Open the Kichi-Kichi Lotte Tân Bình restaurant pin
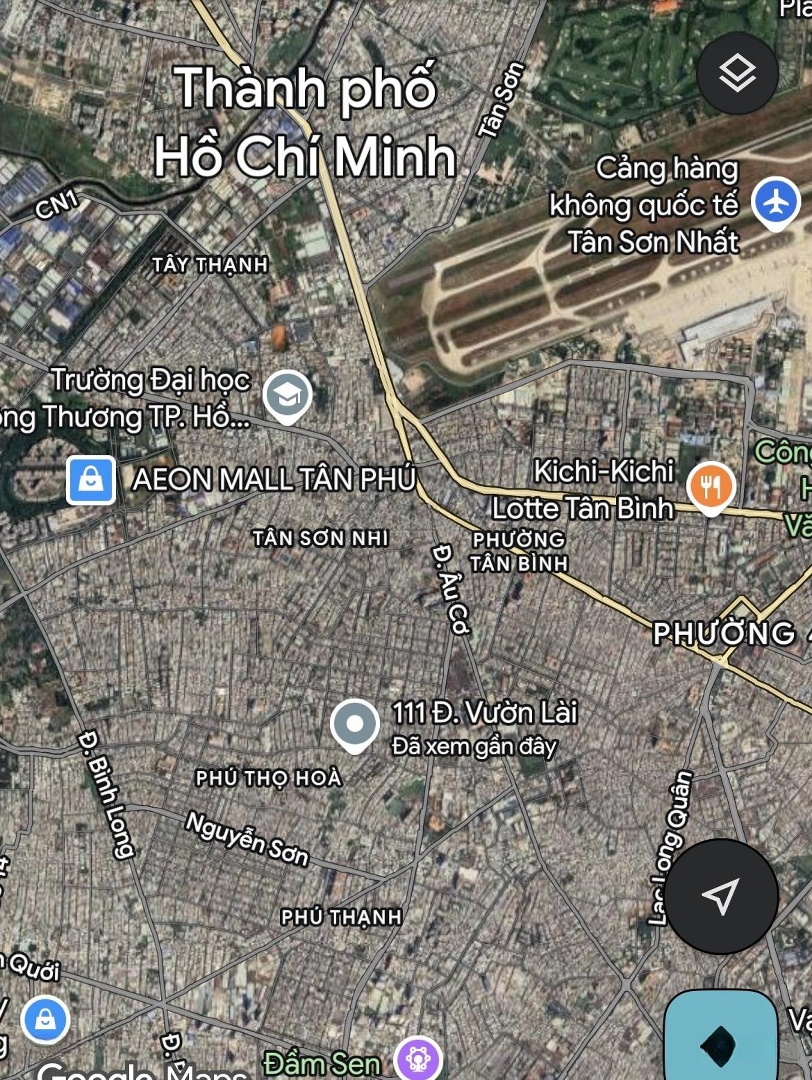The height and width of the screenshot is (1080, 812). [711, 488]
